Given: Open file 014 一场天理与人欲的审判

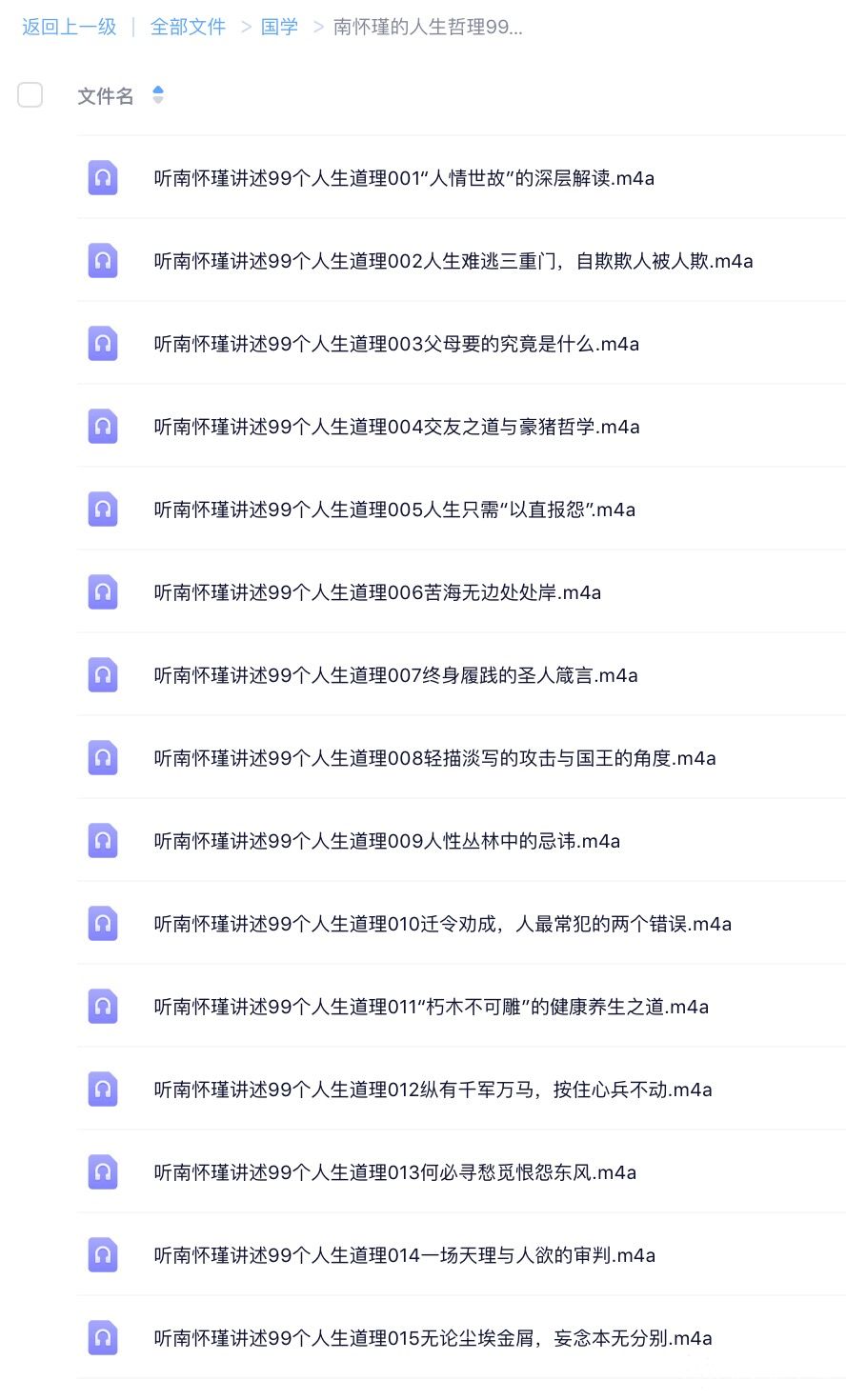Looking at the screenshot, I should [404, 1255].
